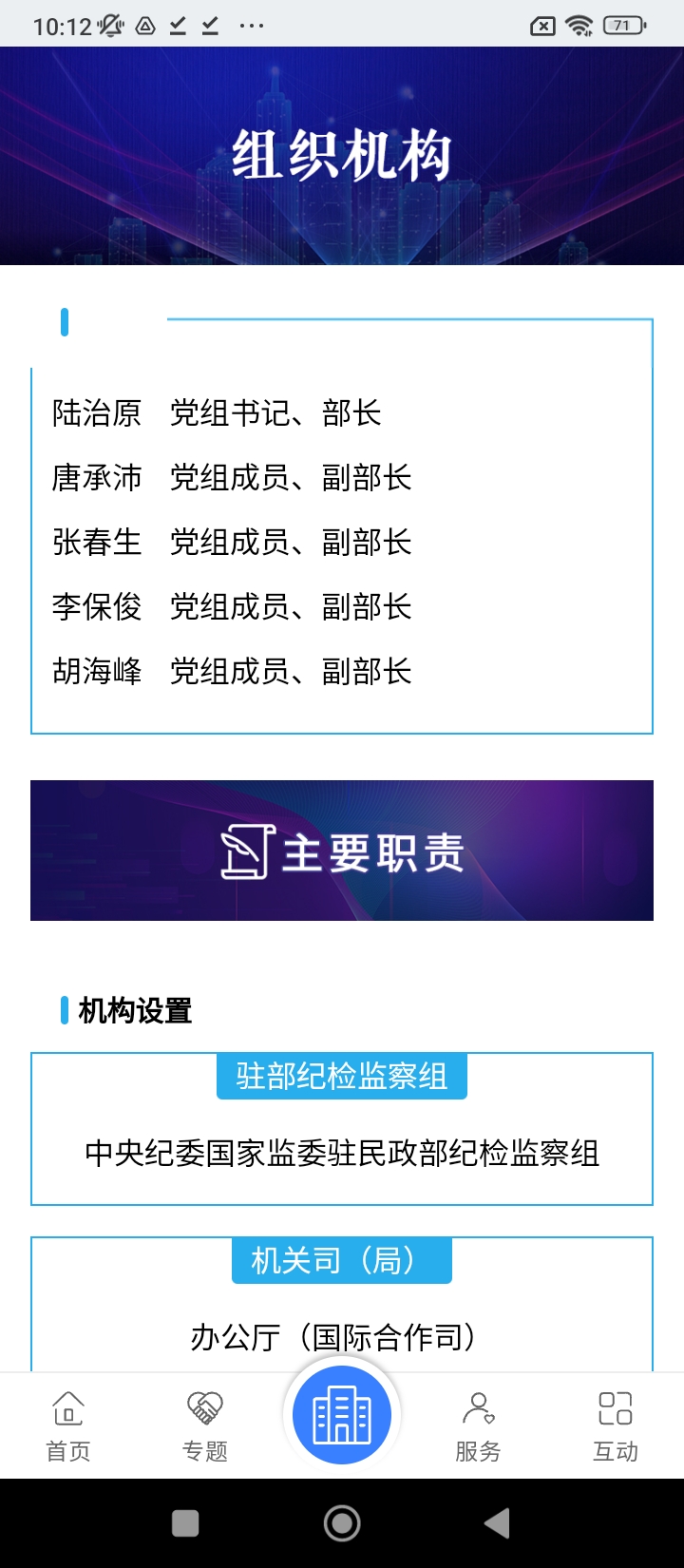Go to the system home screen
684x1568 pixels.
point(342,1523)
